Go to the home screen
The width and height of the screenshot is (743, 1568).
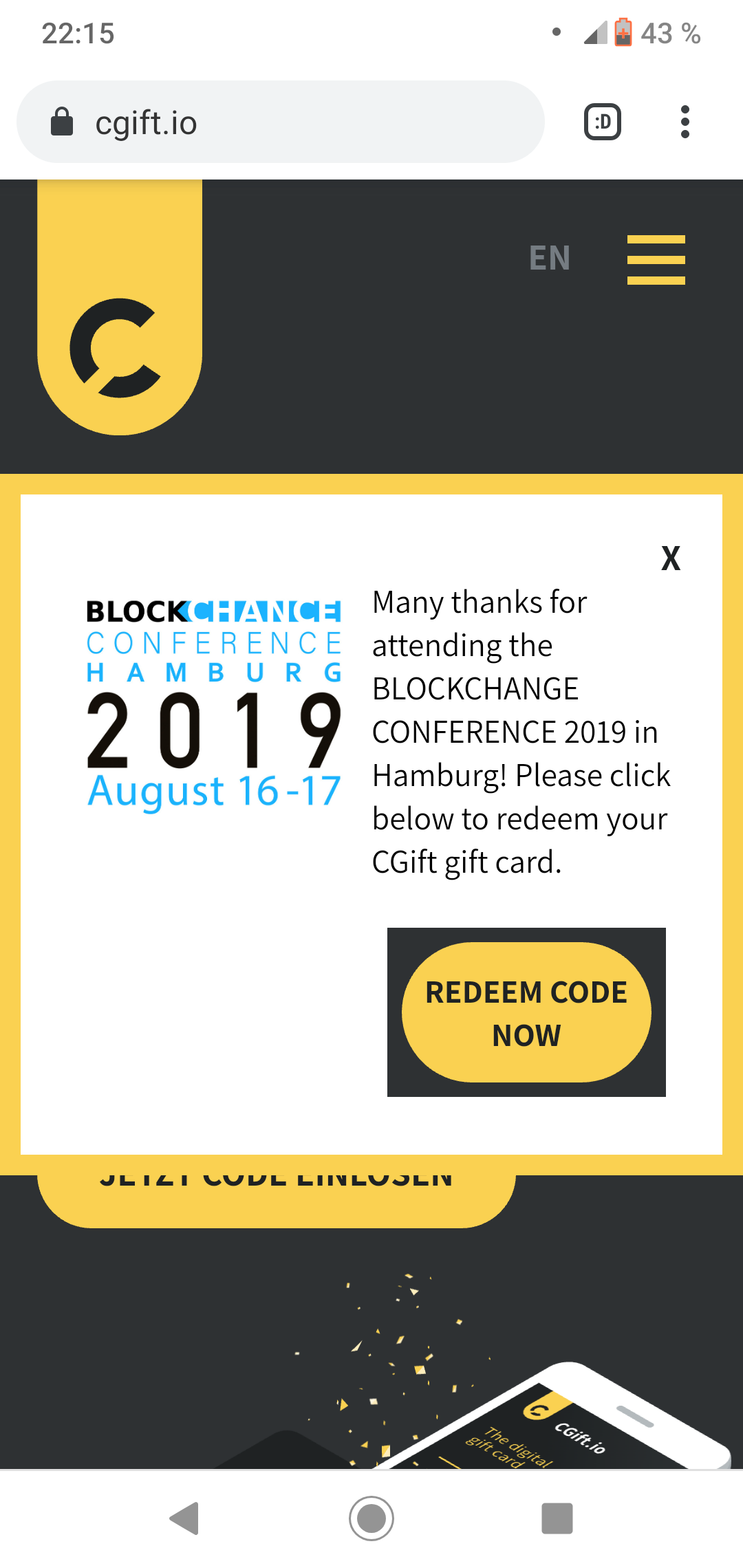371,1518
